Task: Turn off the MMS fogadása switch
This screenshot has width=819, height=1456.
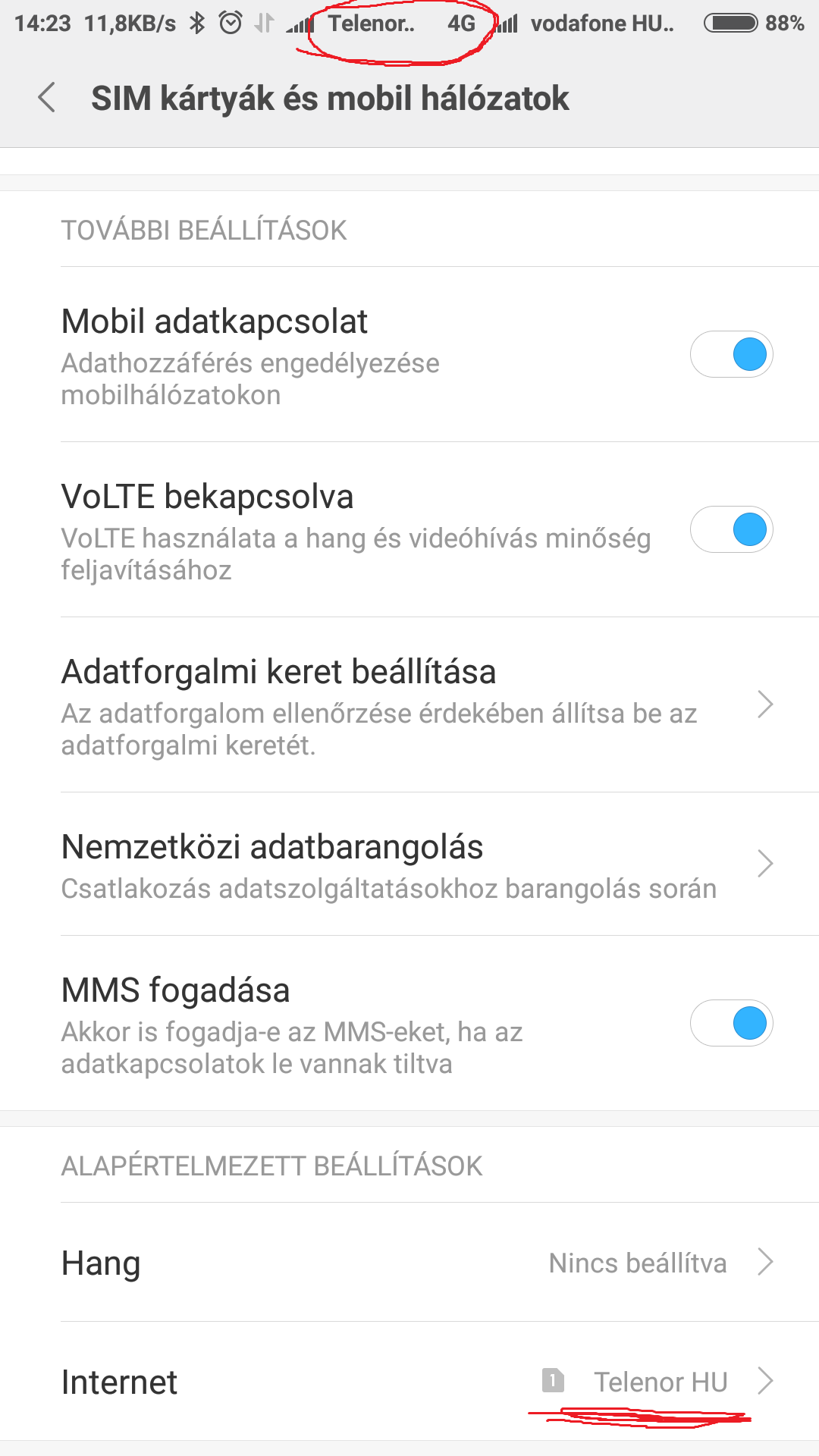Action: coord(731,1023)
